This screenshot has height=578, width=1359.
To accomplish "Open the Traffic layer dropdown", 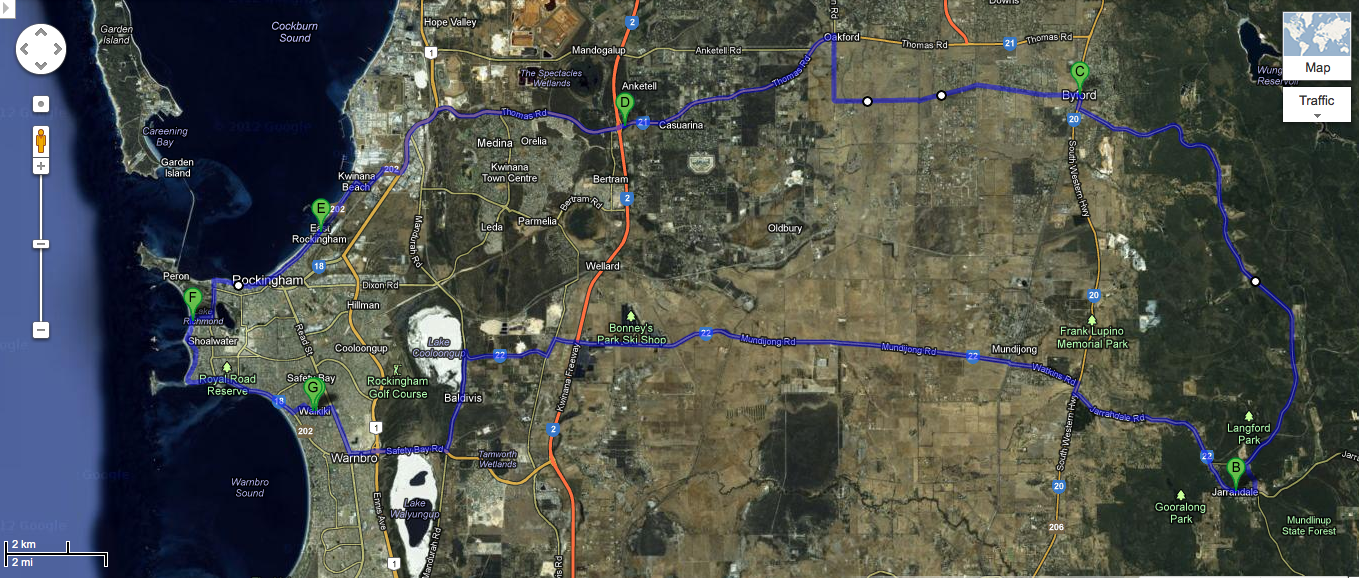I will [x=1316, y=103].
